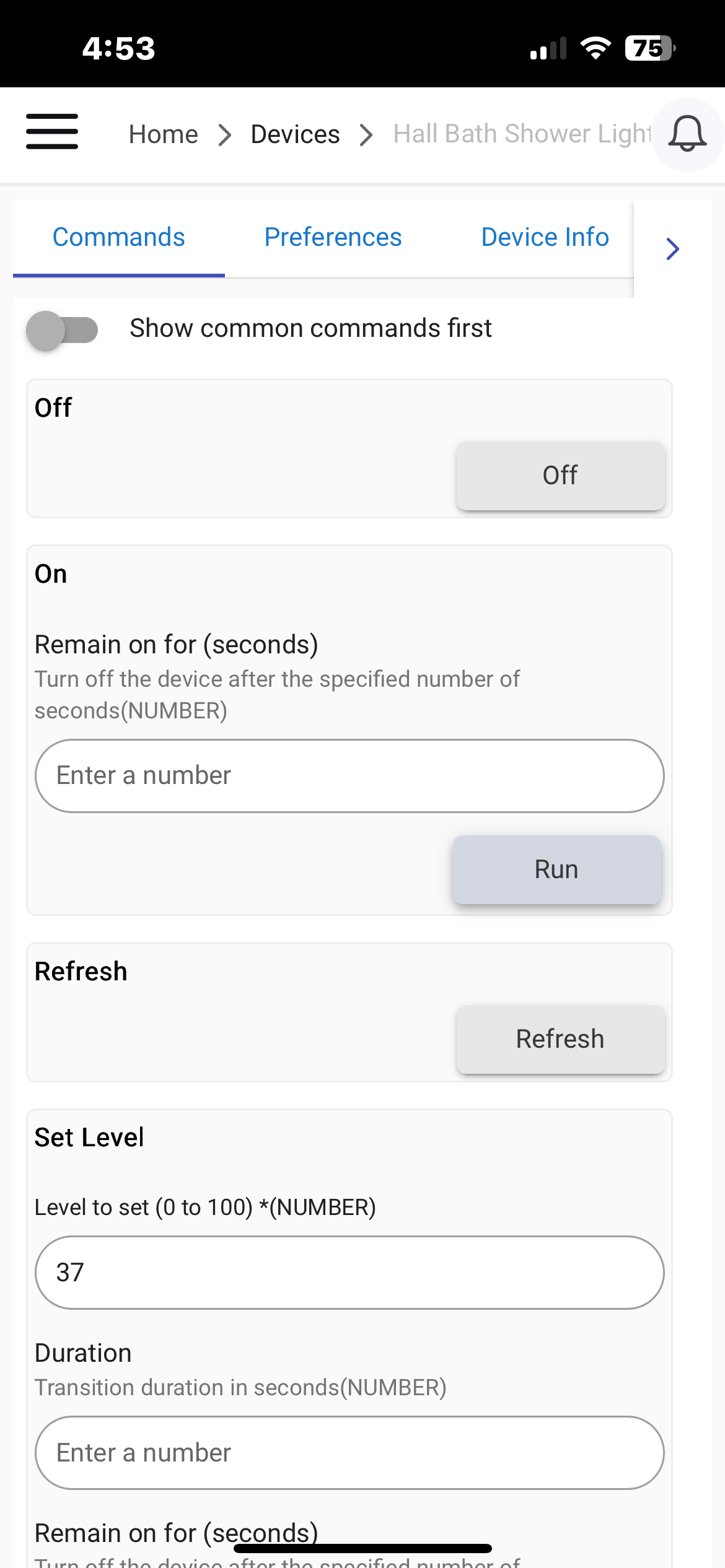Focus the Remain on seconds number field
The width and height of the screenshot is (725, 1568).
click(x=349, y=775)
